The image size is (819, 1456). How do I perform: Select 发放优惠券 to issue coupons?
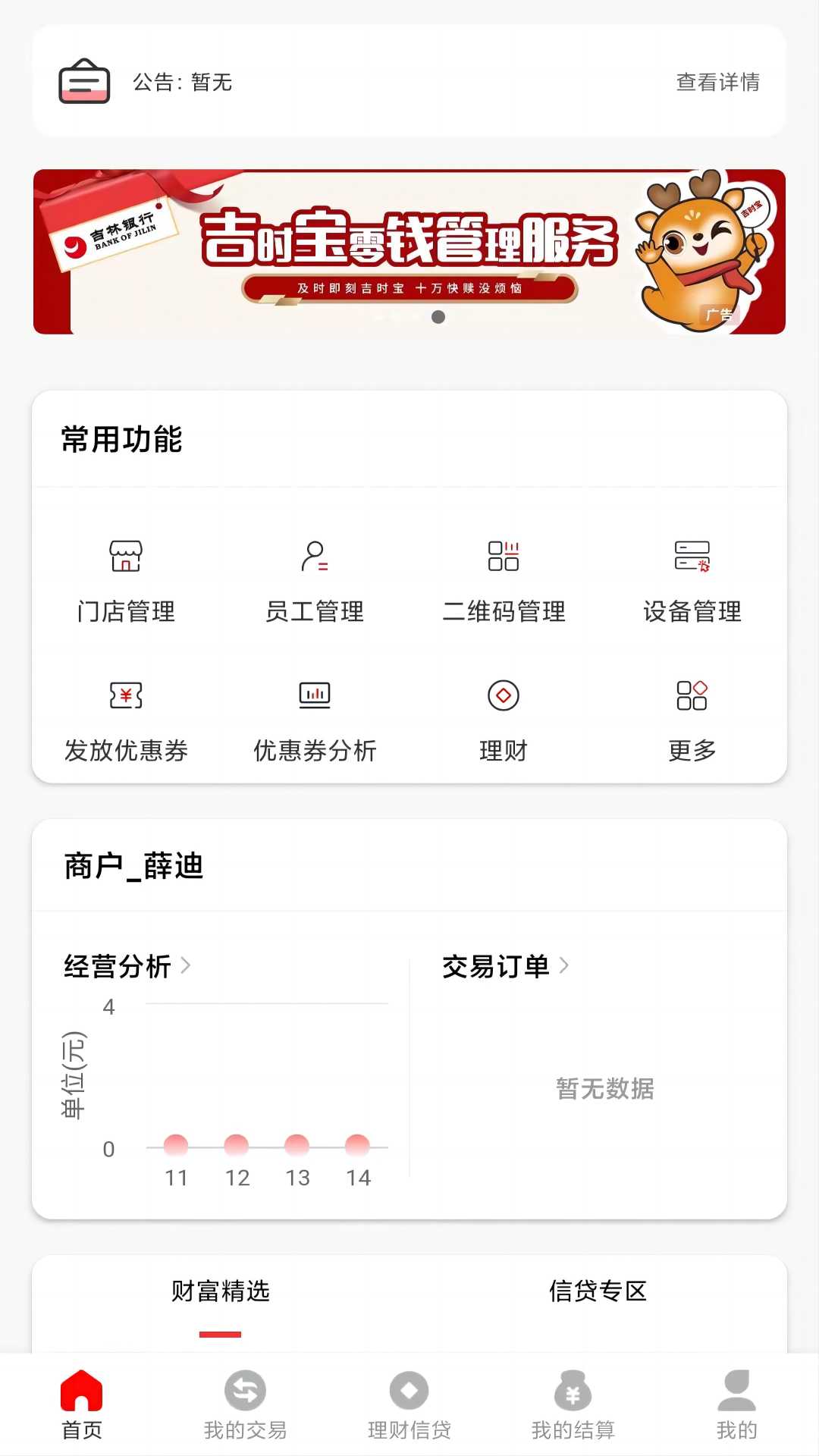pos(126,719)
